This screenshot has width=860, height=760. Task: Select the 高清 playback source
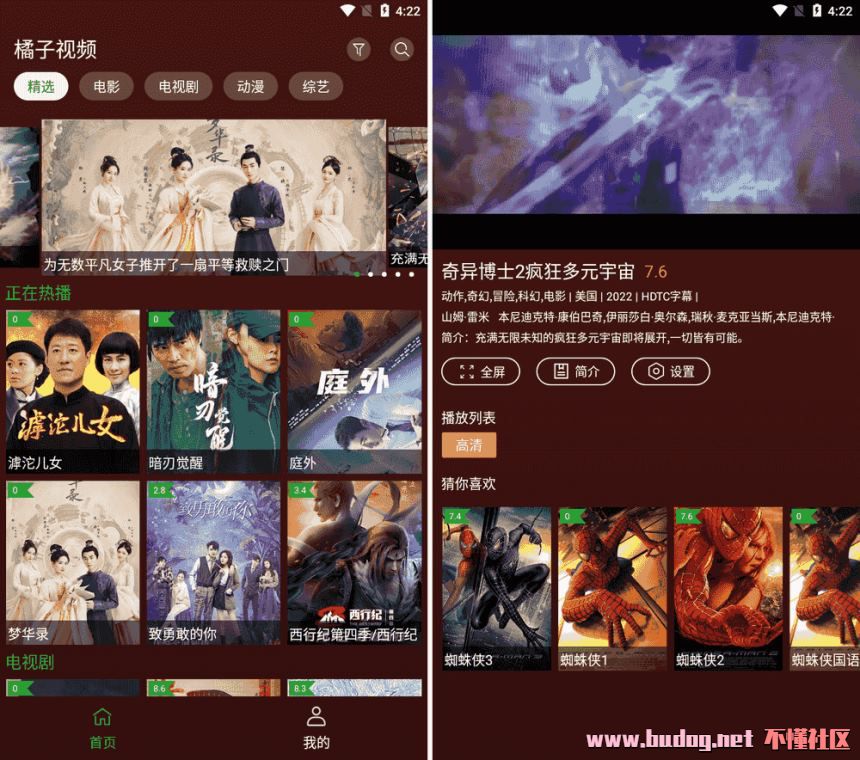click(x=469, y=445)
